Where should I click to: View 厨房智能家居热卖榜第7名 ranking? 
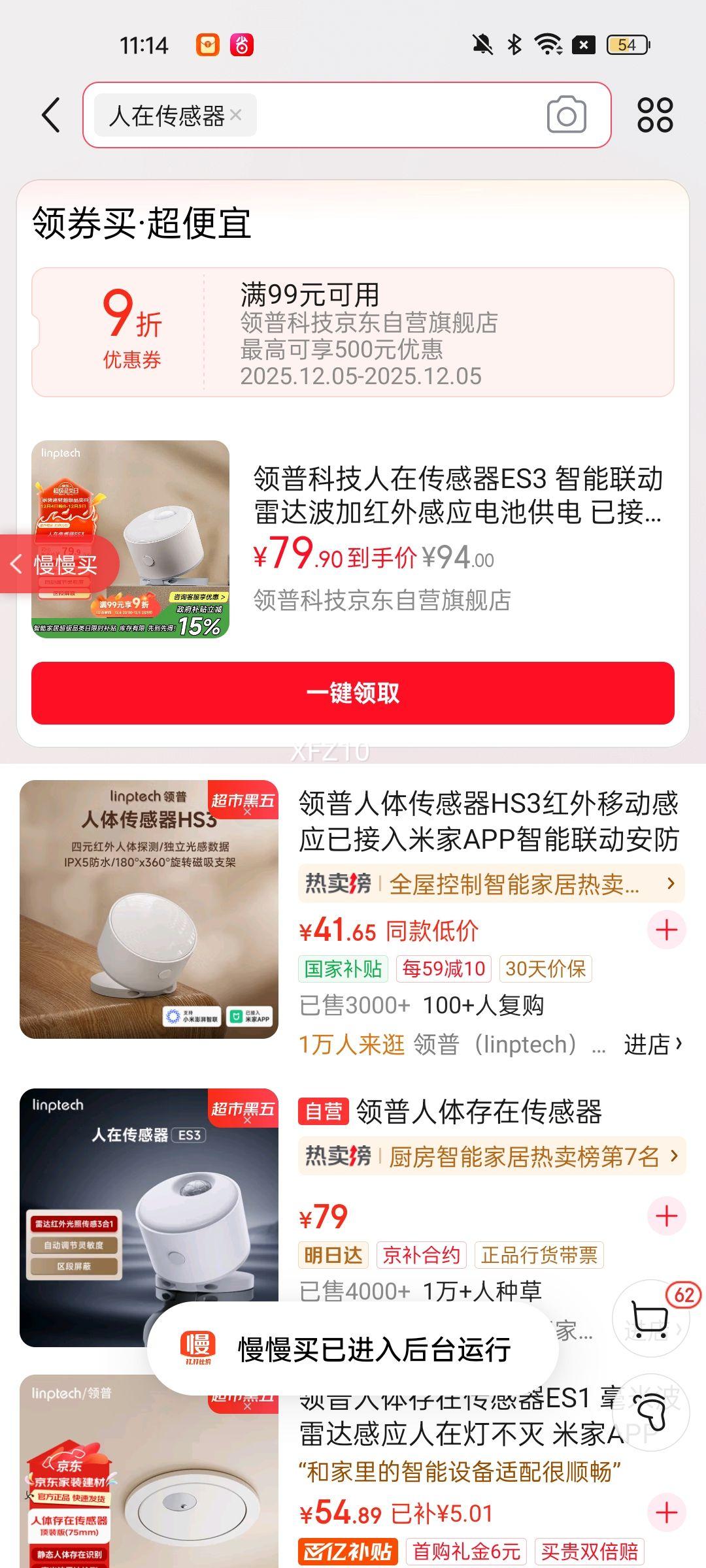[x=490, y=1156]
